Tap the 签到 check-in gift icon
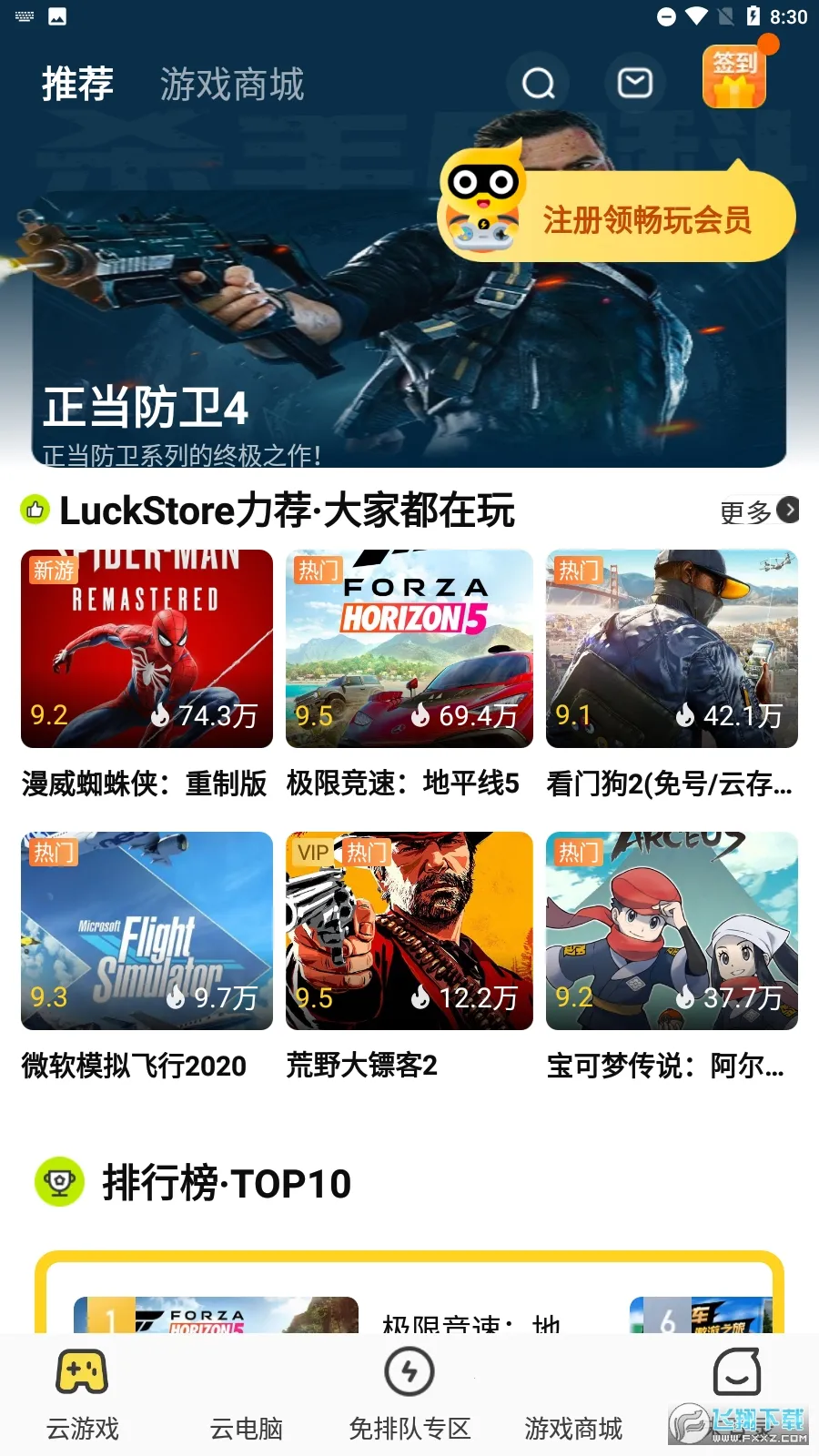The image size is (819, 1456). 733,76
